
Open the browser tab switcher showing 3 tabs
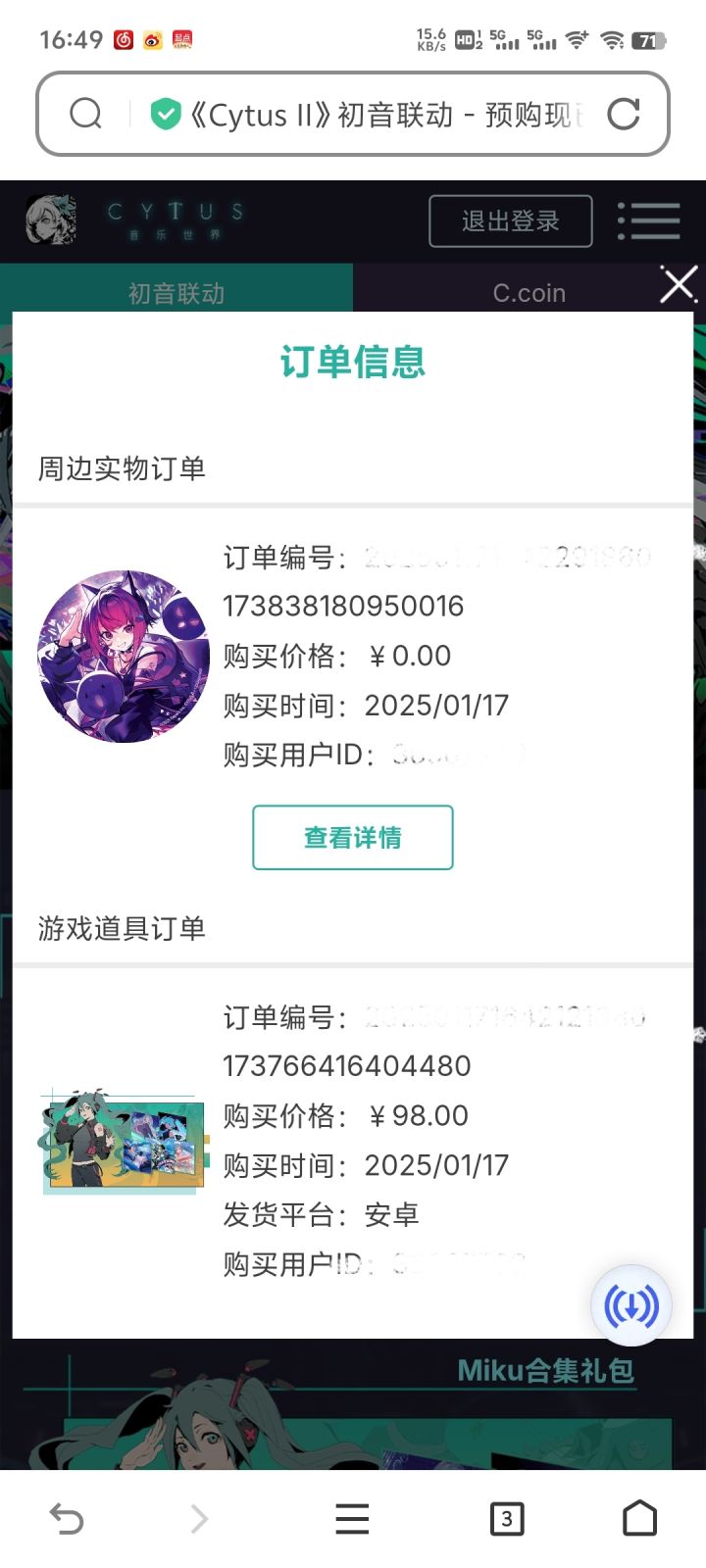click(506, 1518)
